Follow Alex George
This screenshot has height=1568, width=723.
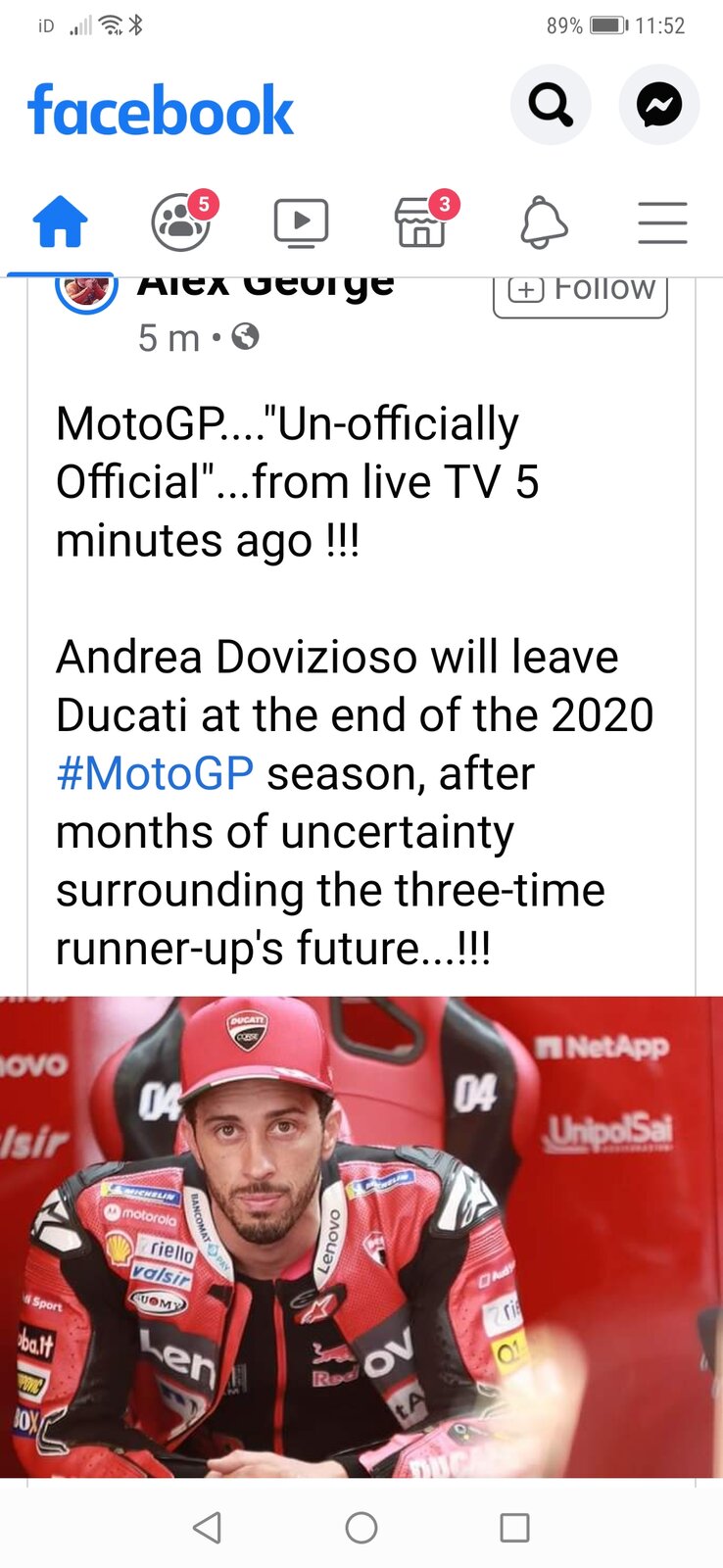tap(580, 292)
